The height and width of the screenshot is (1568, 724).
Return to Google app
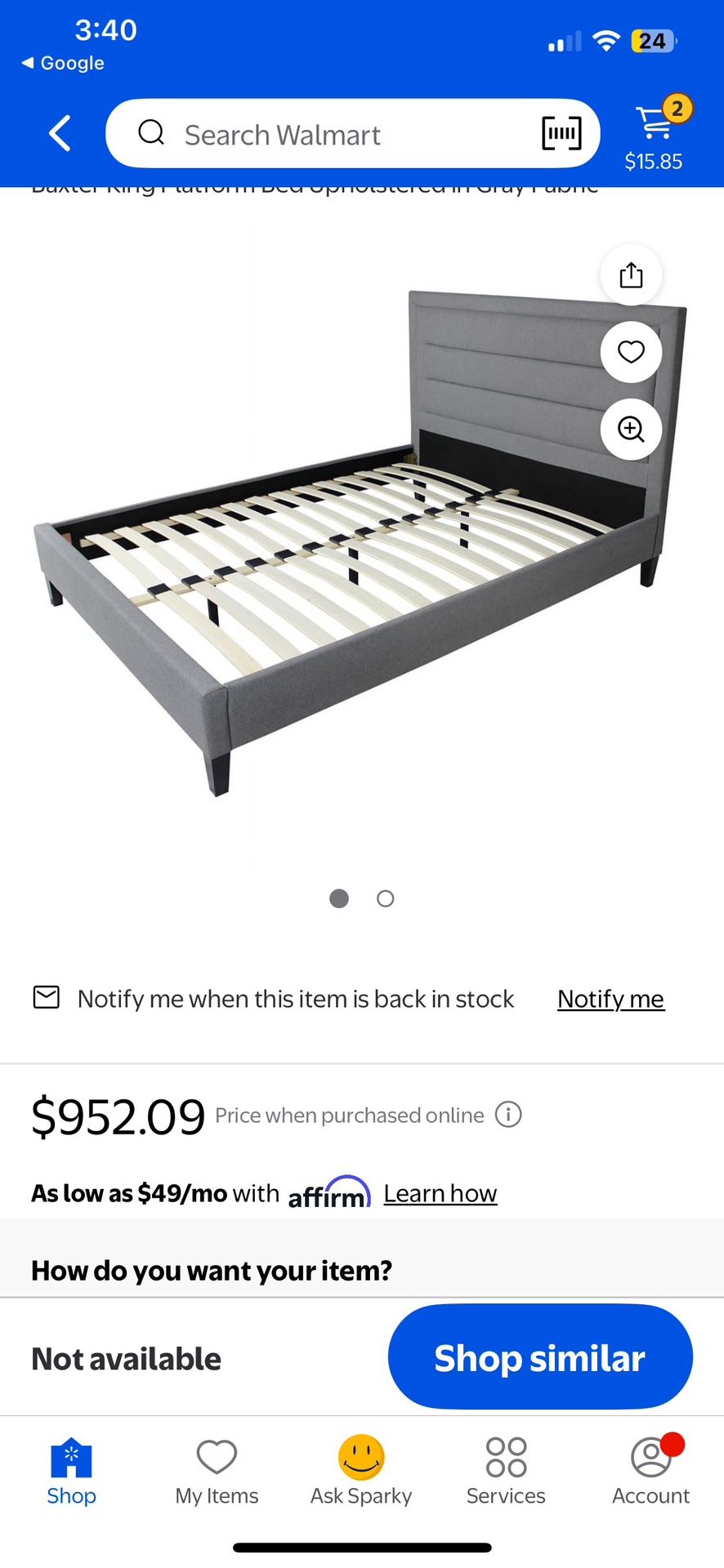click(64, 63)
